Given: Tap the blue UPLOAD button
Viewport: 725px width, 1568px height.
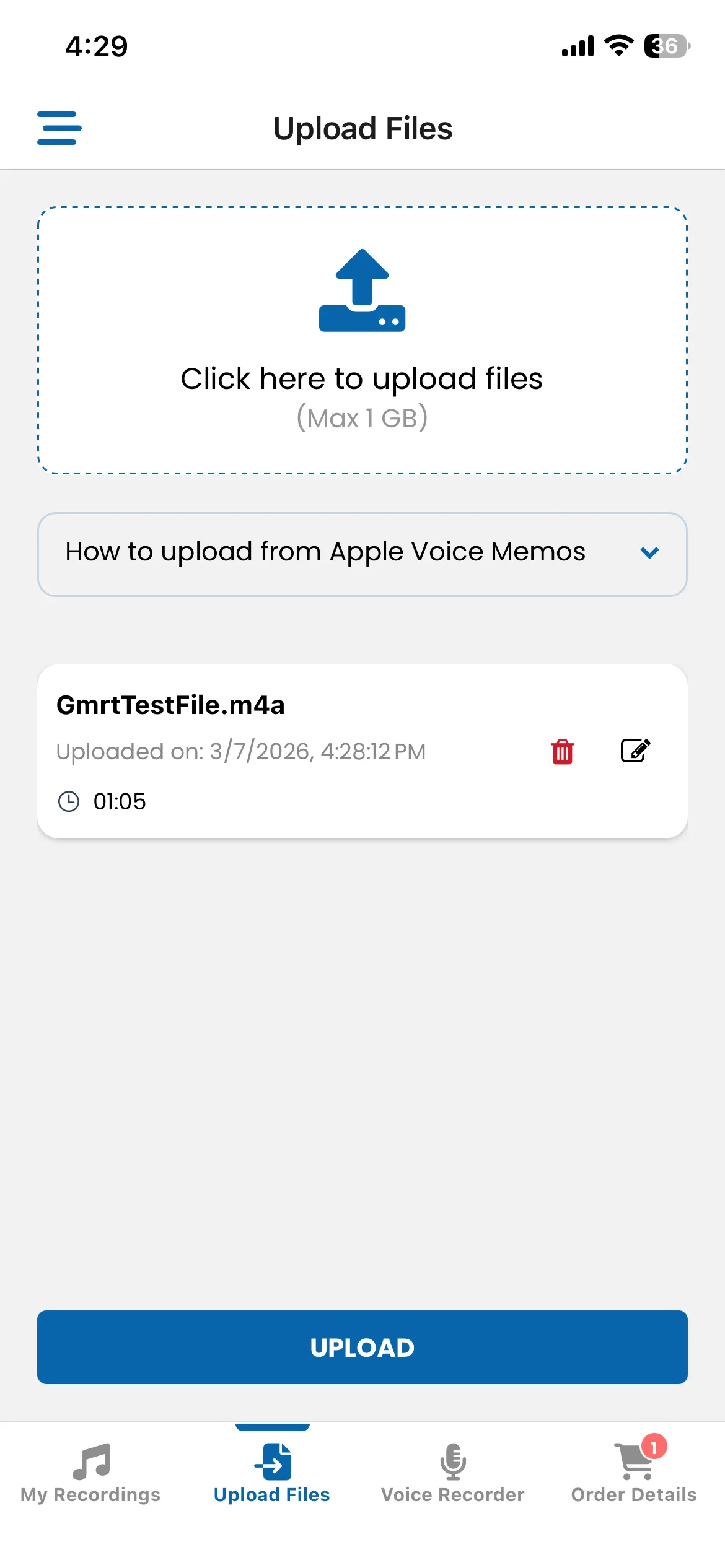Looking at the screenshot, I should tap(362, 1347).
